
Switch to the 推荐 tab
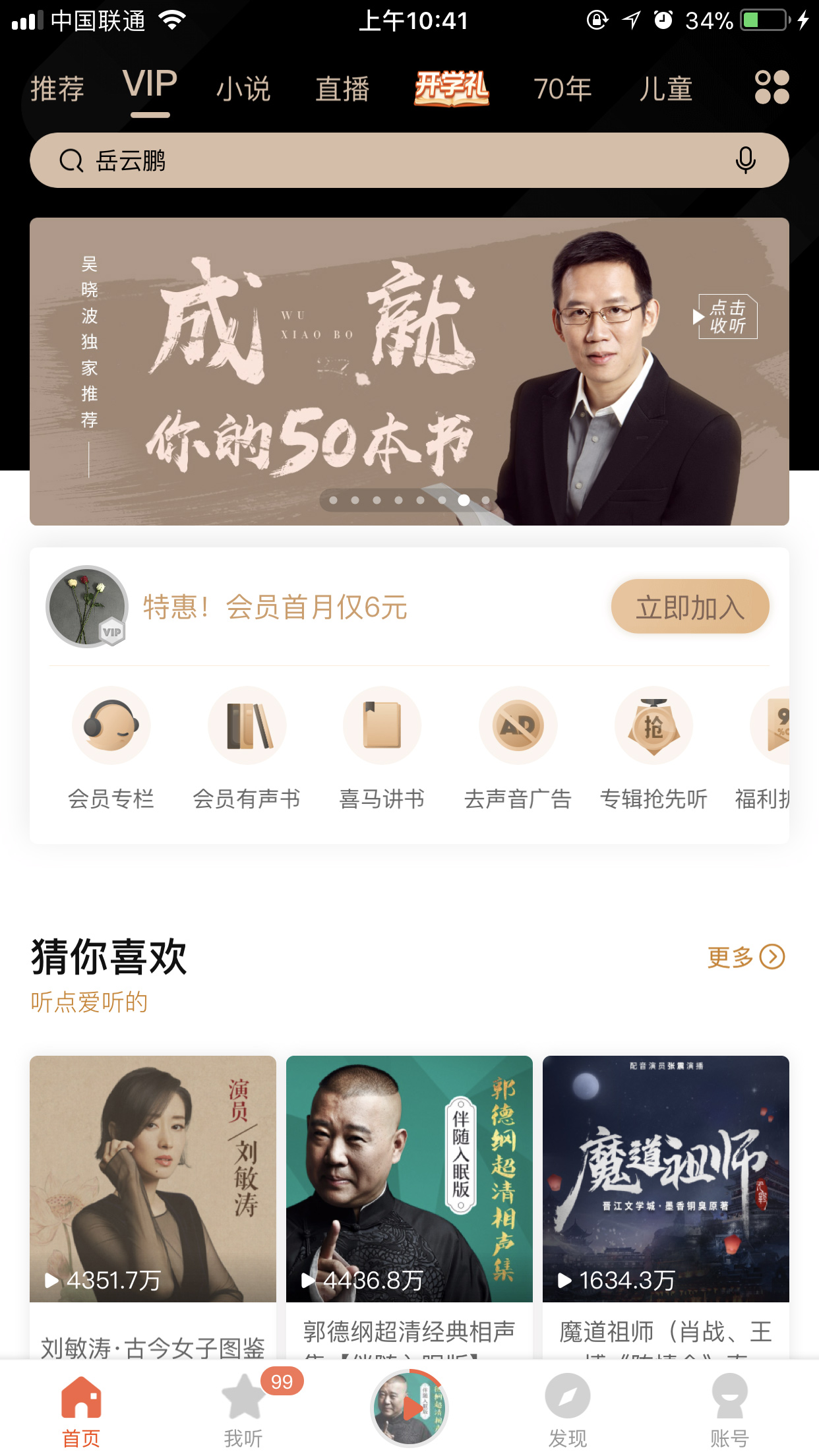[57, 88]
